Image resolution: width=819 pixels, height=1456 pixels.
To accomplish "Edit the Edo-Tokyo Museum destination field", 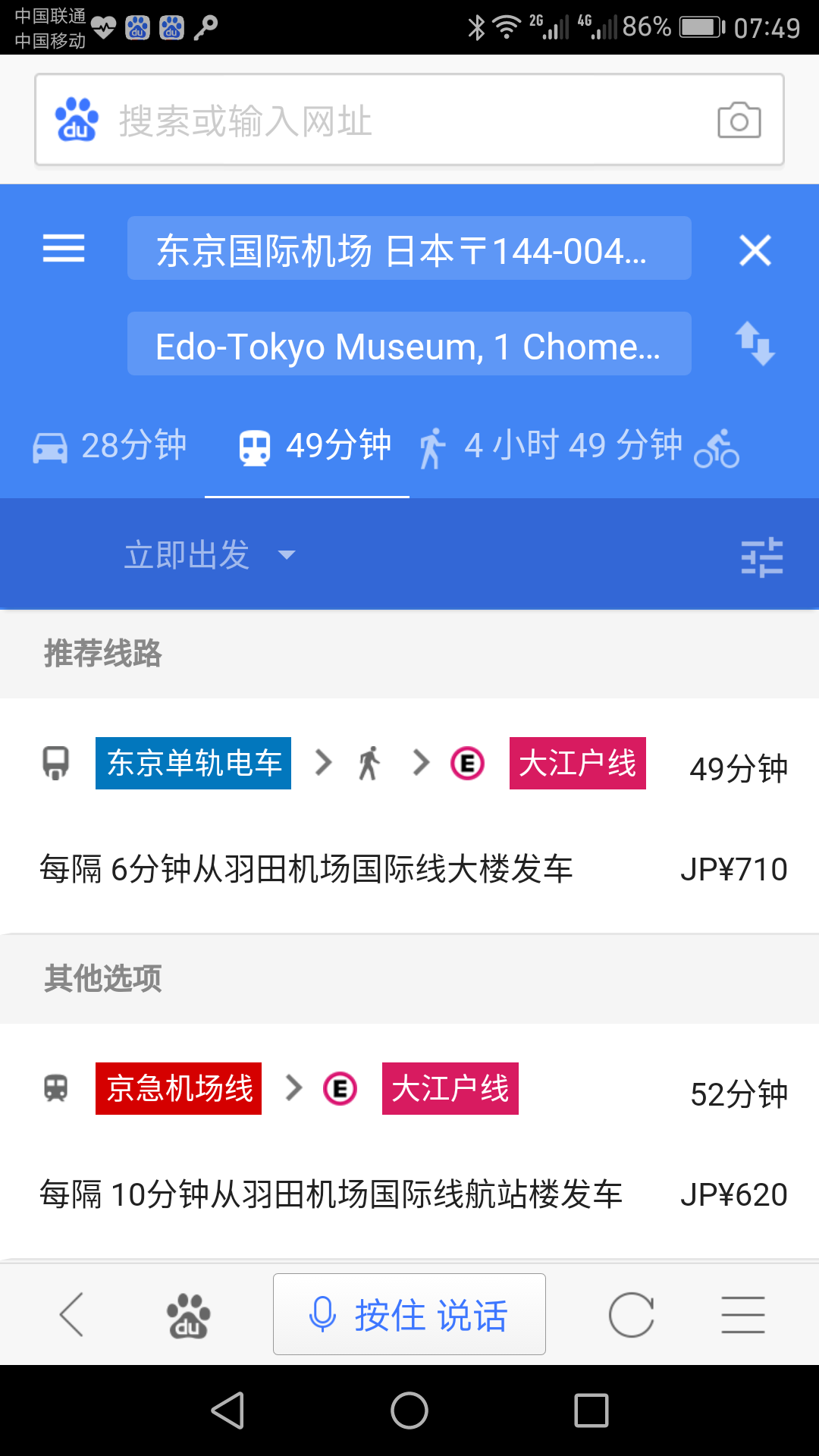I will (409, 344).
